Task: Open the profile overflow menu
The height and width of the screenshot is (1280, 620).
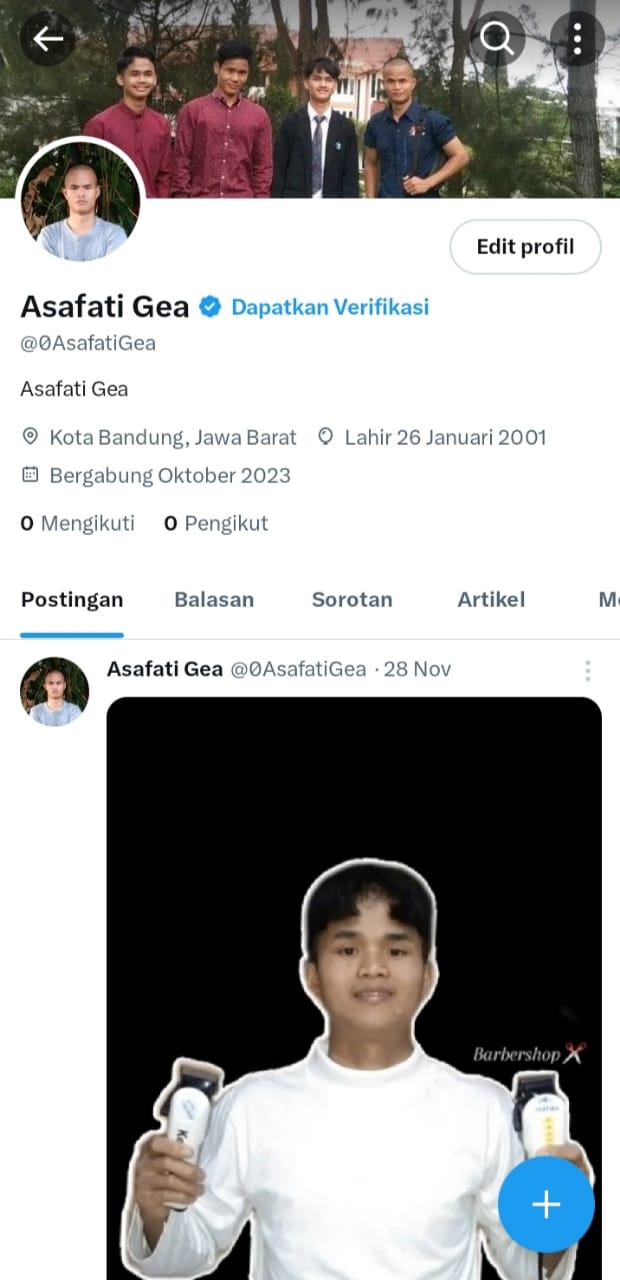Action: click(577, 39)
